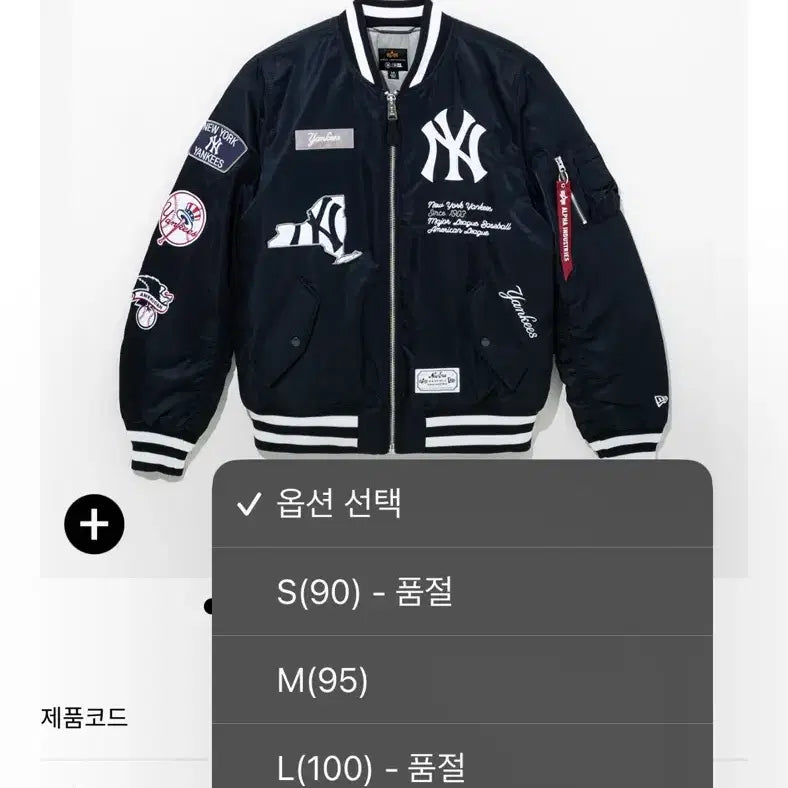Tap the plus zoom icon
This screenshot has width=788, height=788.
[94, 523]
